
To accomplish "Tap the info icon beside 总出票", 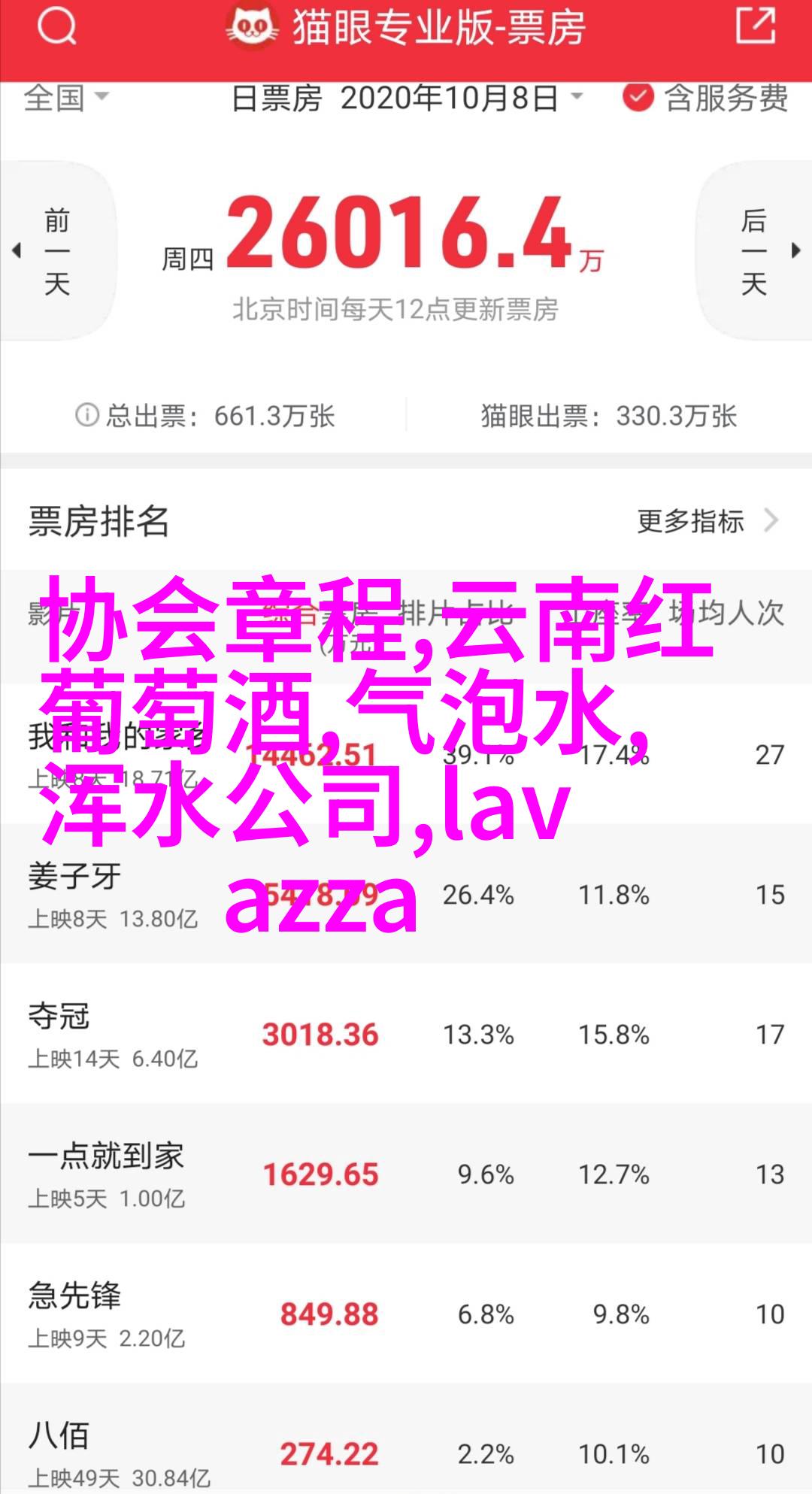I will click(87, 415).
